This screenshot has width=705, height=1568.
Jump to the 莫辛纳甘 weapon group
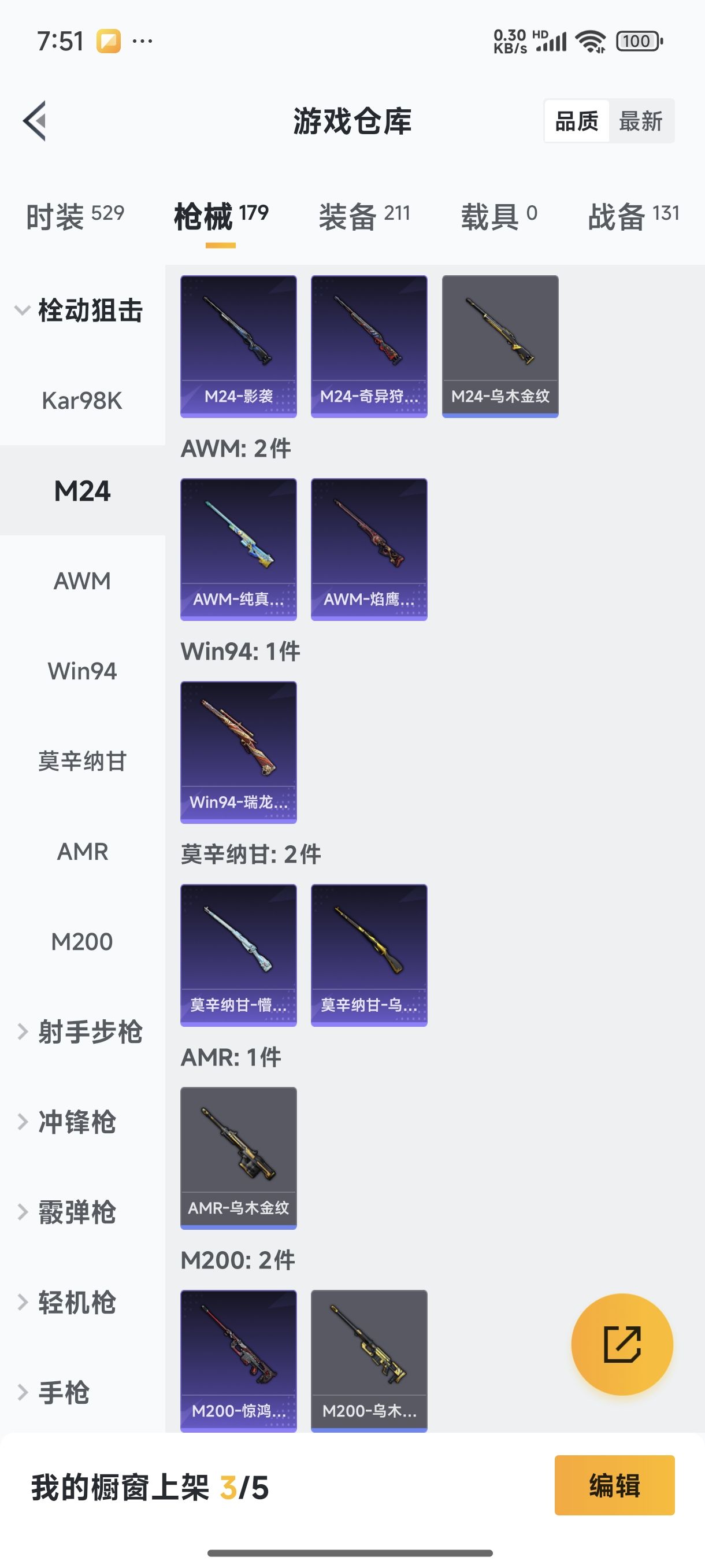(x=82, y=761)
